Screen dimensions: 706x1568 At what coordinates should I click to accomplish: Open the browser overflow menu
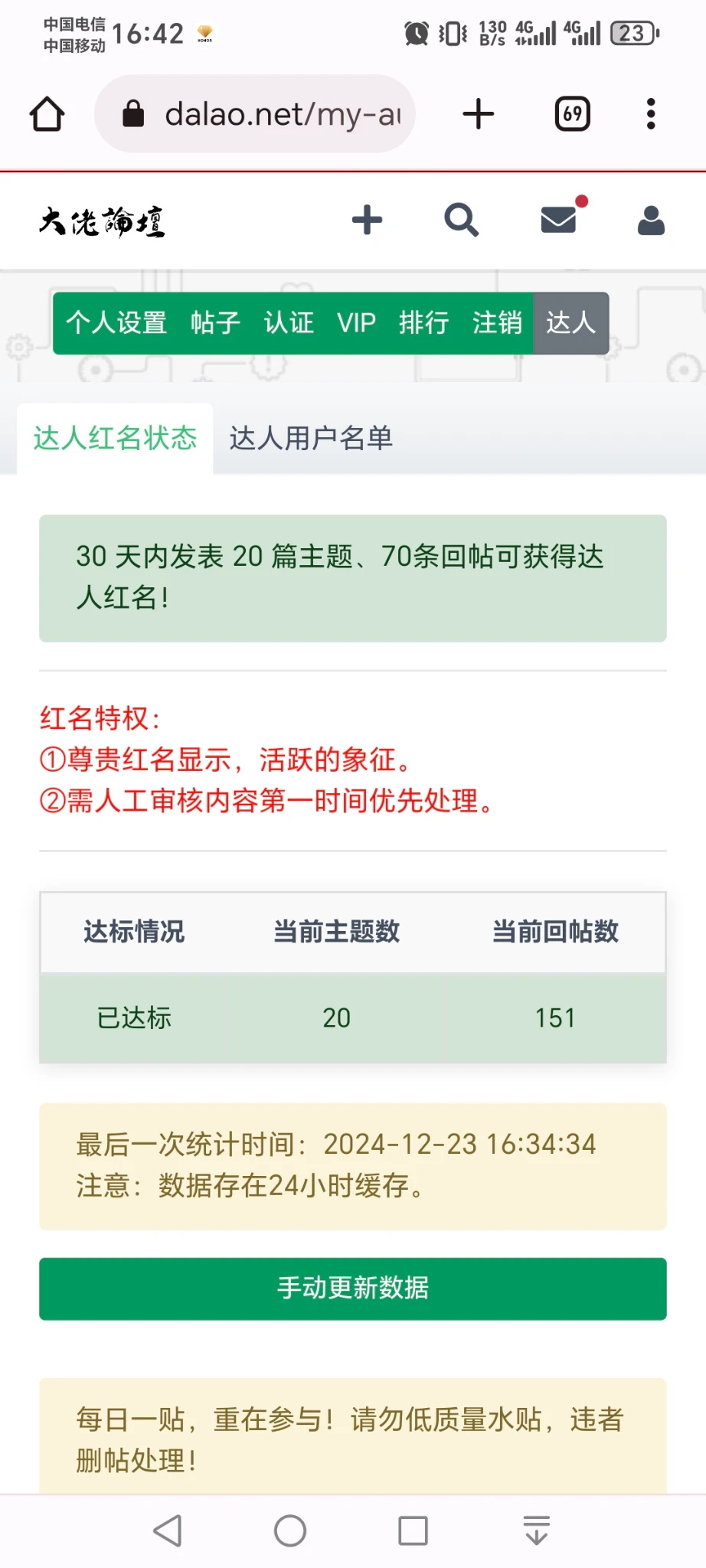[x=651, y=114]
